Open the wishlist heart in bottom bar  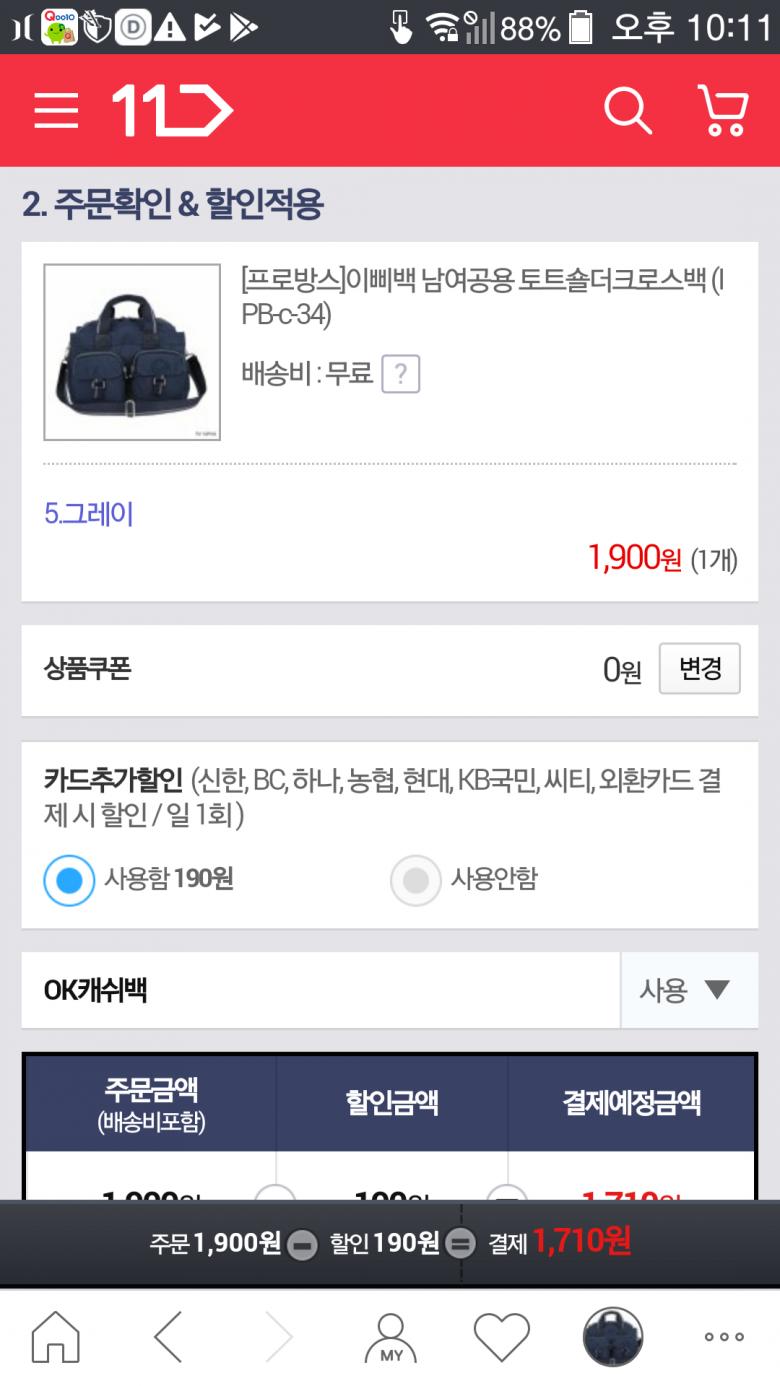(501, 1336)
